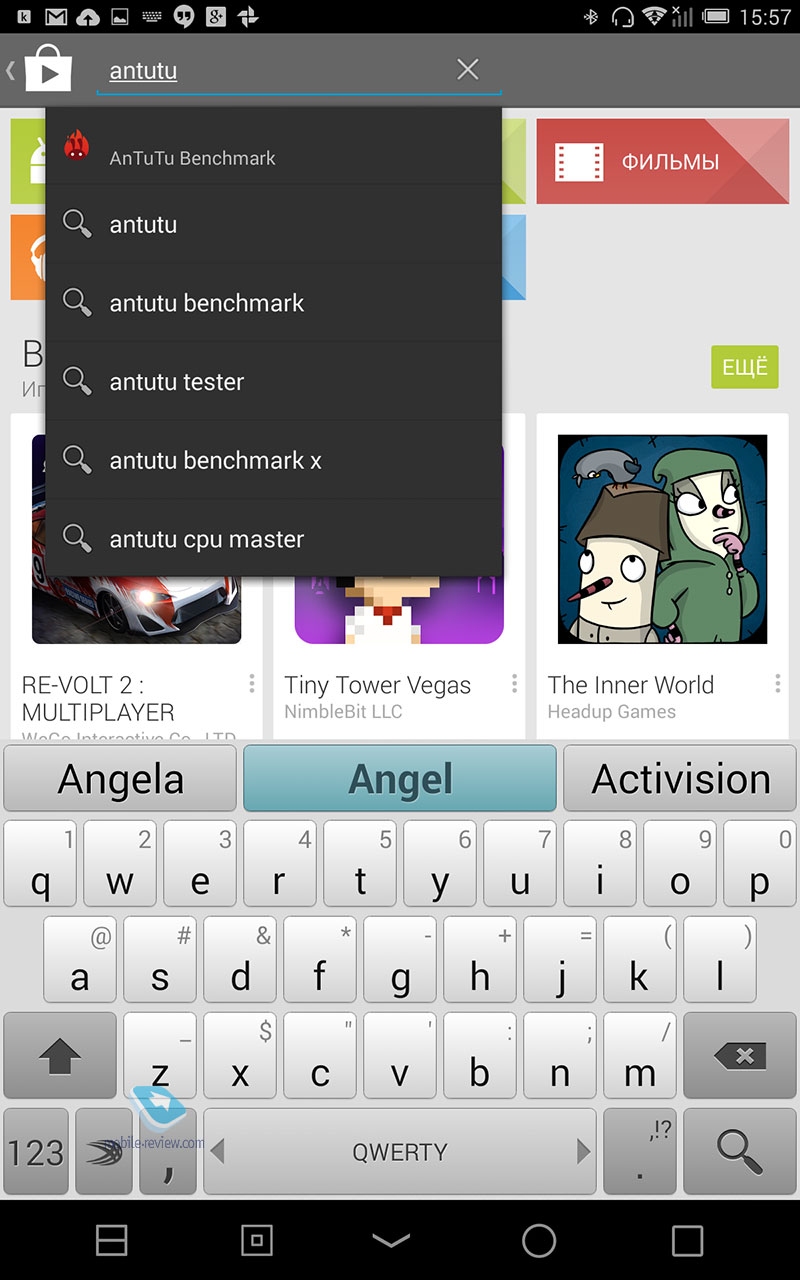Hit the backspace key

pyautogui.click(x=740, y=1056)
